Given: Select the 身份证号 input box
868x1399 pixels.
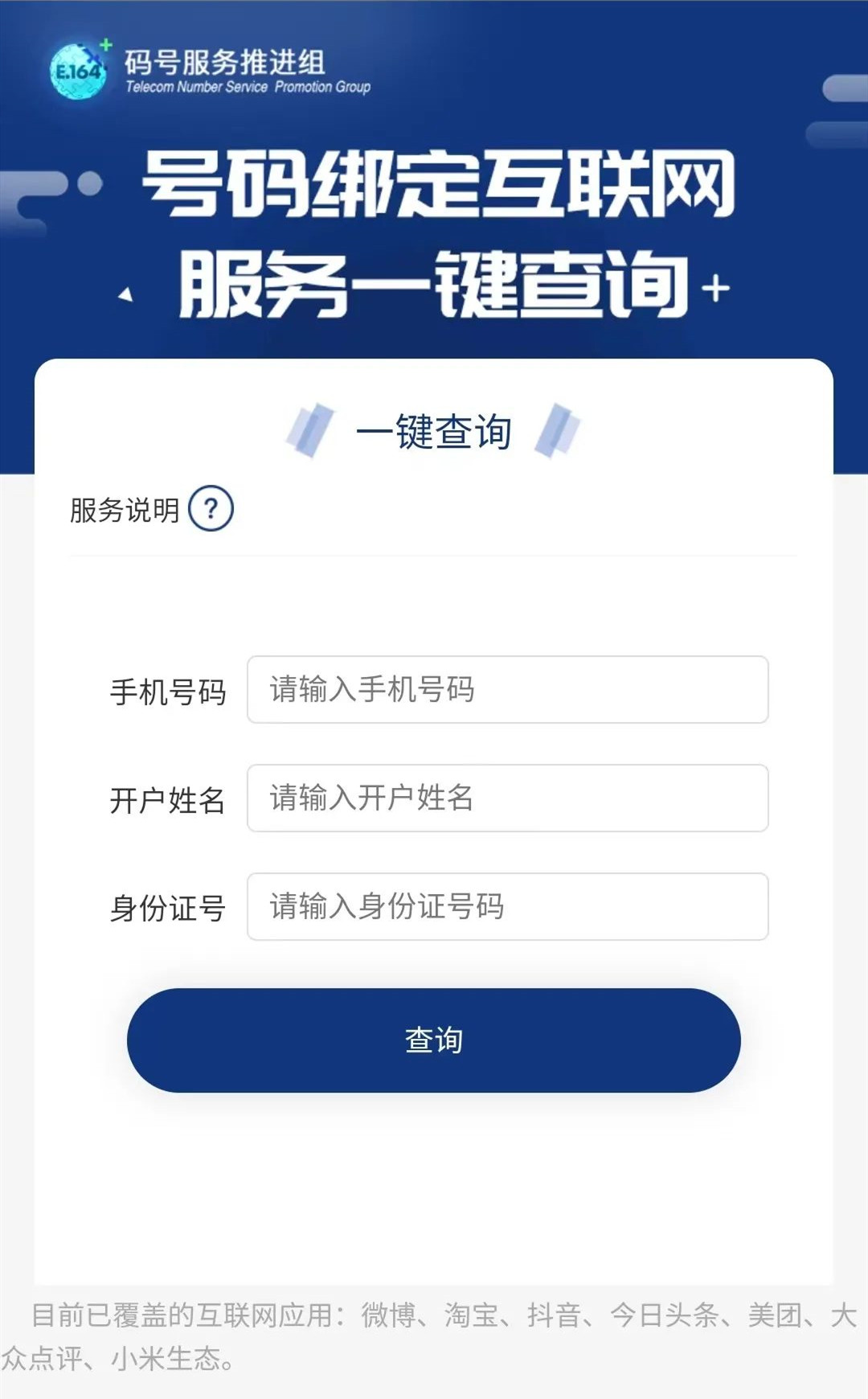Looking at the screenshot, I should (507, 907).
